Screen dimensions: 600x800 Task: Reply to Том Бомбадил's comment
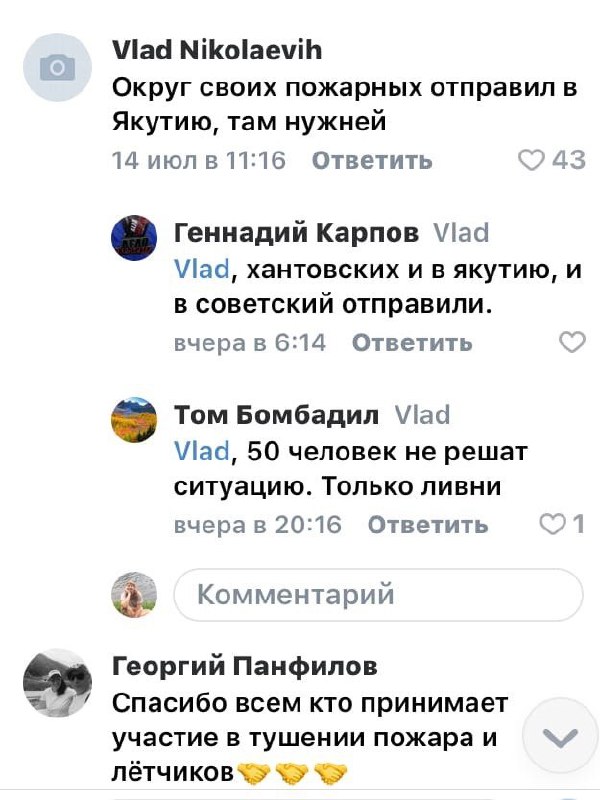click(x=428, y=525)
